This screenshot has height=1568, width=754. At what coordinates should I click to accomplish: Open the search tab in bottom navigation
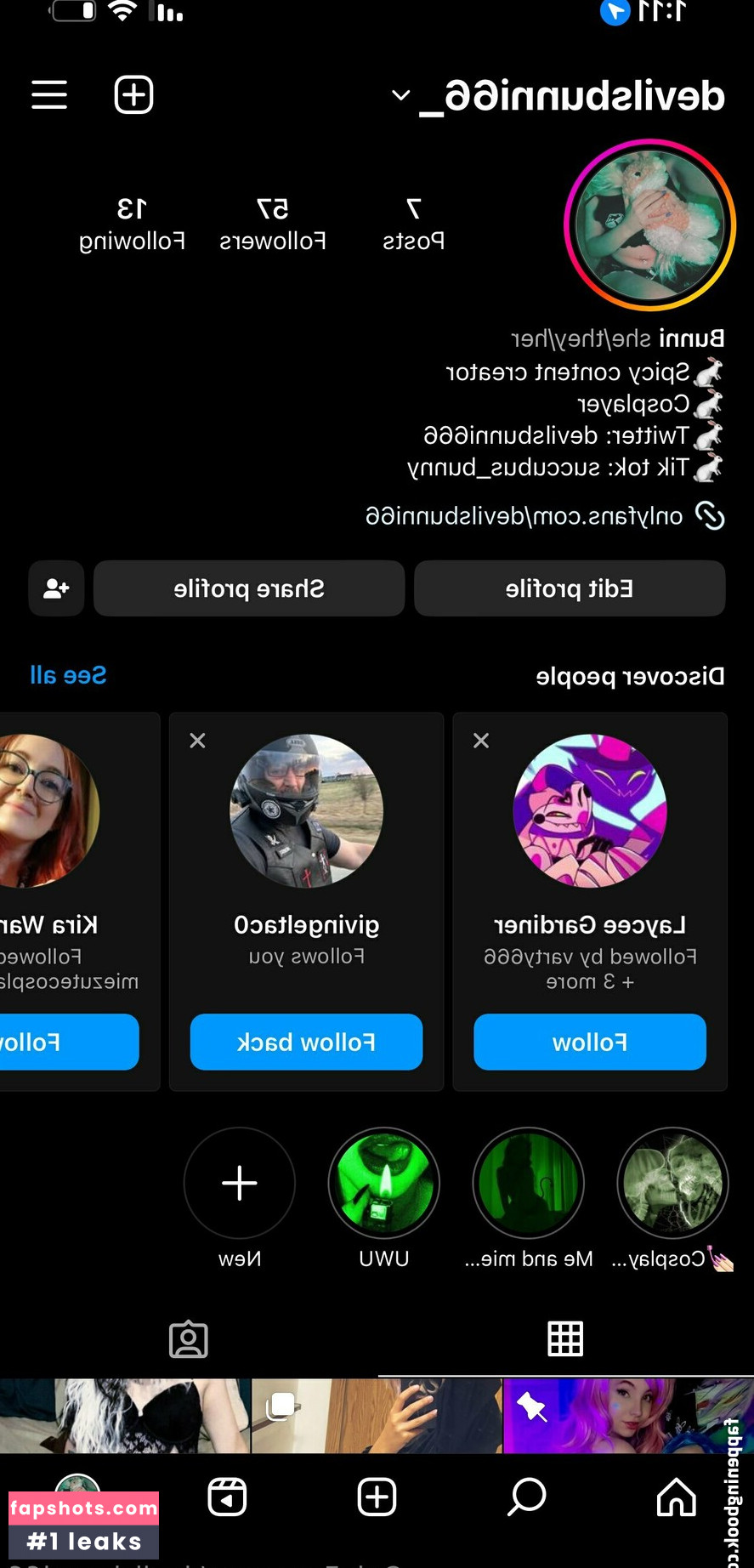[x=526, y=1497]
